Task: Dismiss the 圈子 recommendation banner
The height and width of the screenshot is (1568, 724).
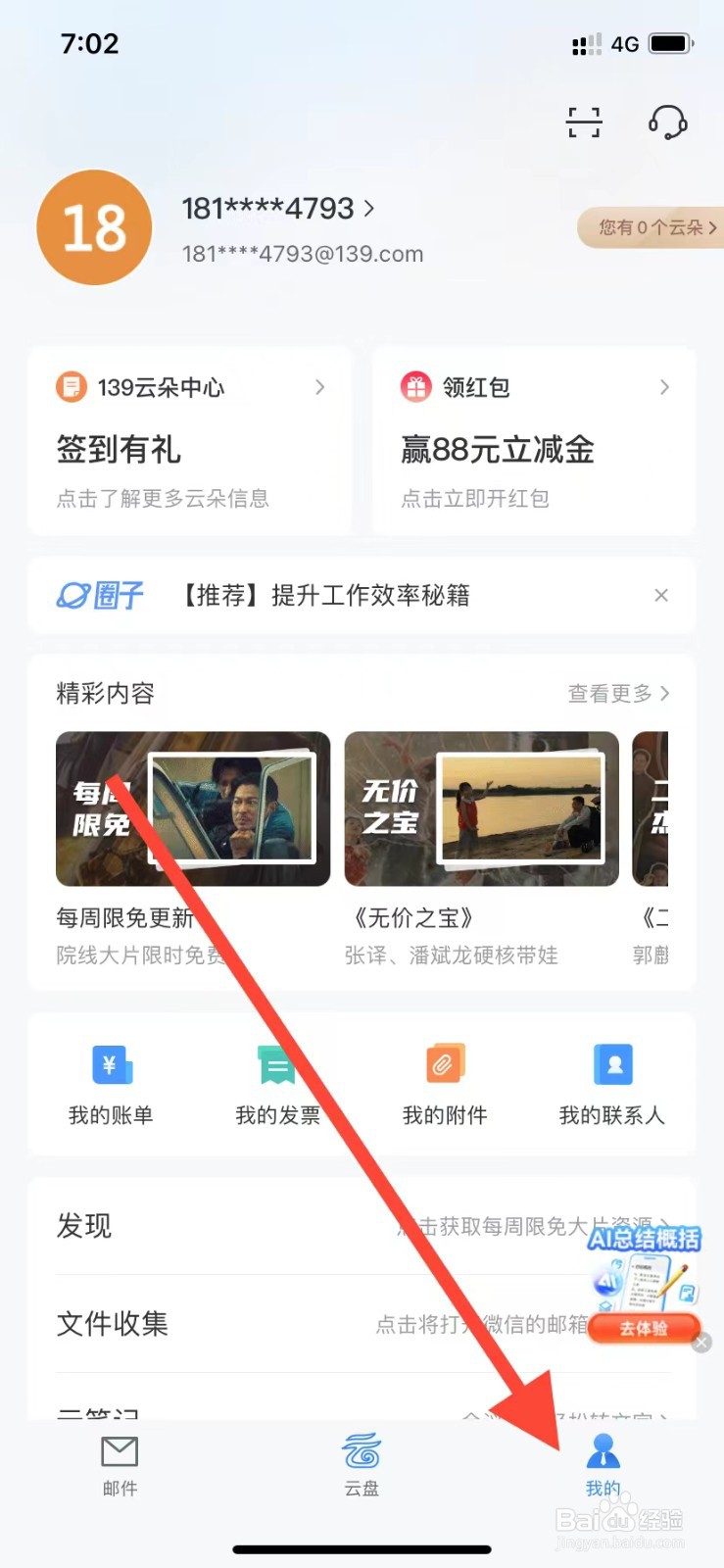Action: (x=661, y=595)
